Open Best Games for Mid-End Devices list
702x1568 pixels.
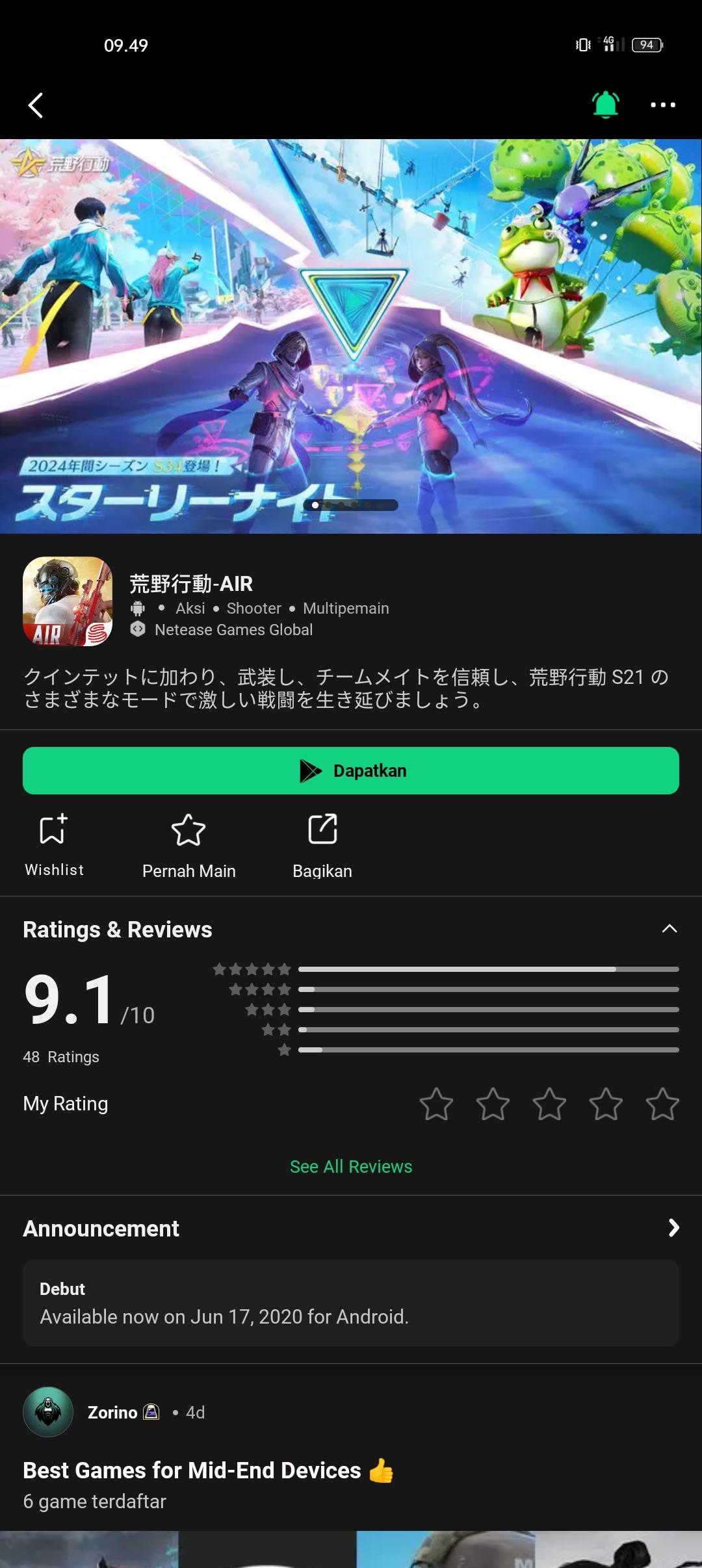[192, 1470]
